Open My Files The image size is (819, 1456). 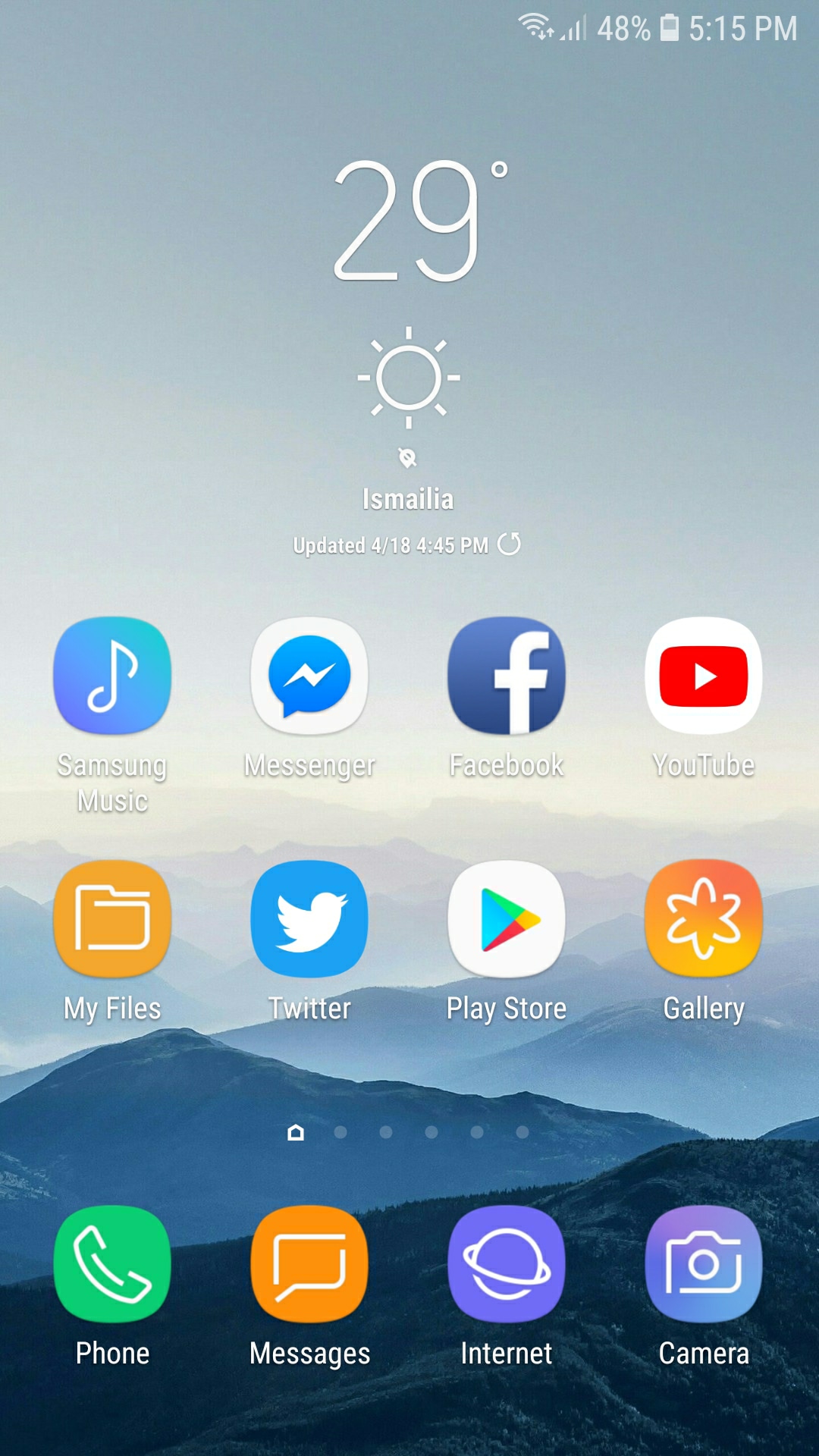click(111, 918)
